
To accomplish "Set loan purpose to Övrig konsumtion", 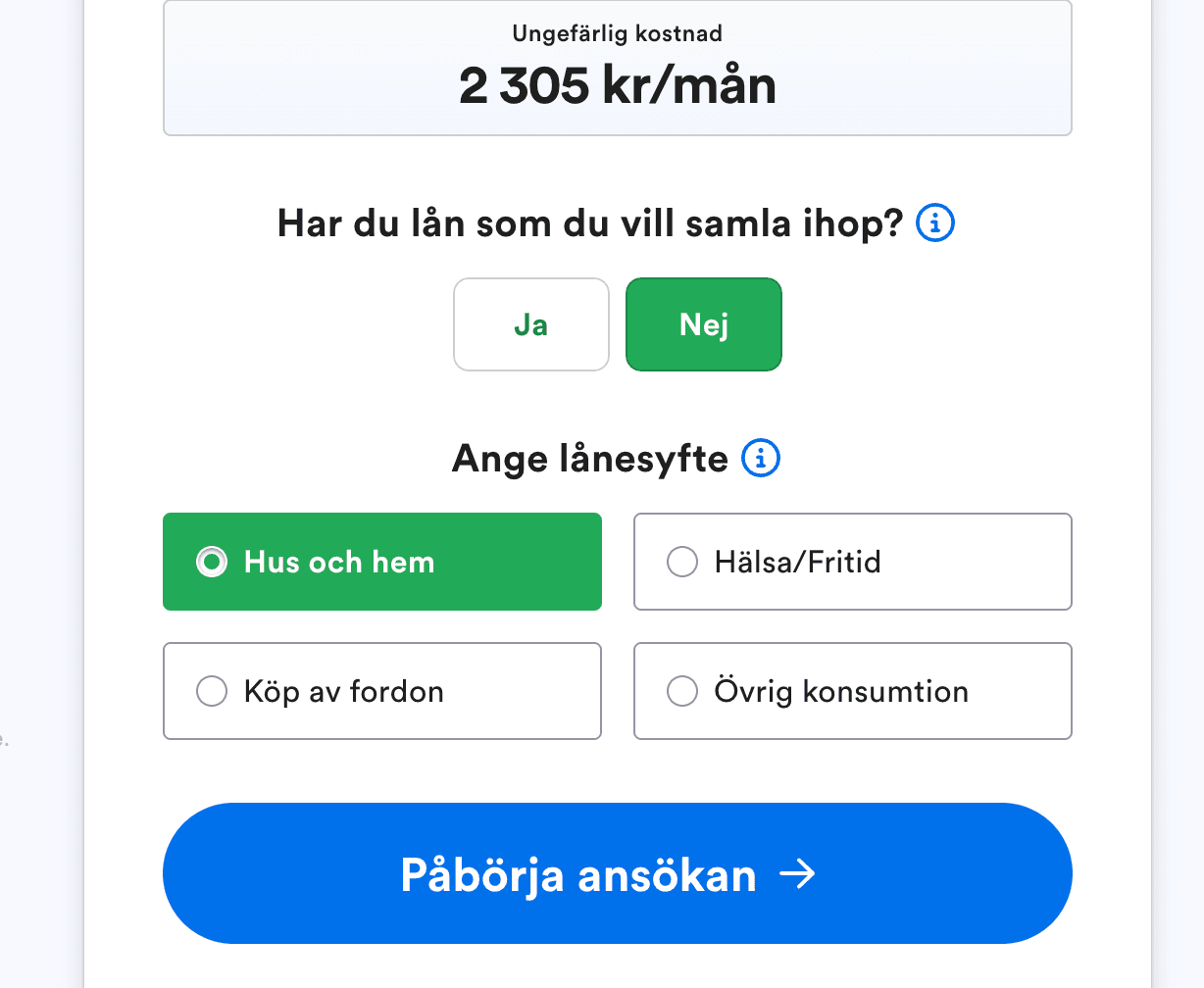I will [x=852, y=691].
